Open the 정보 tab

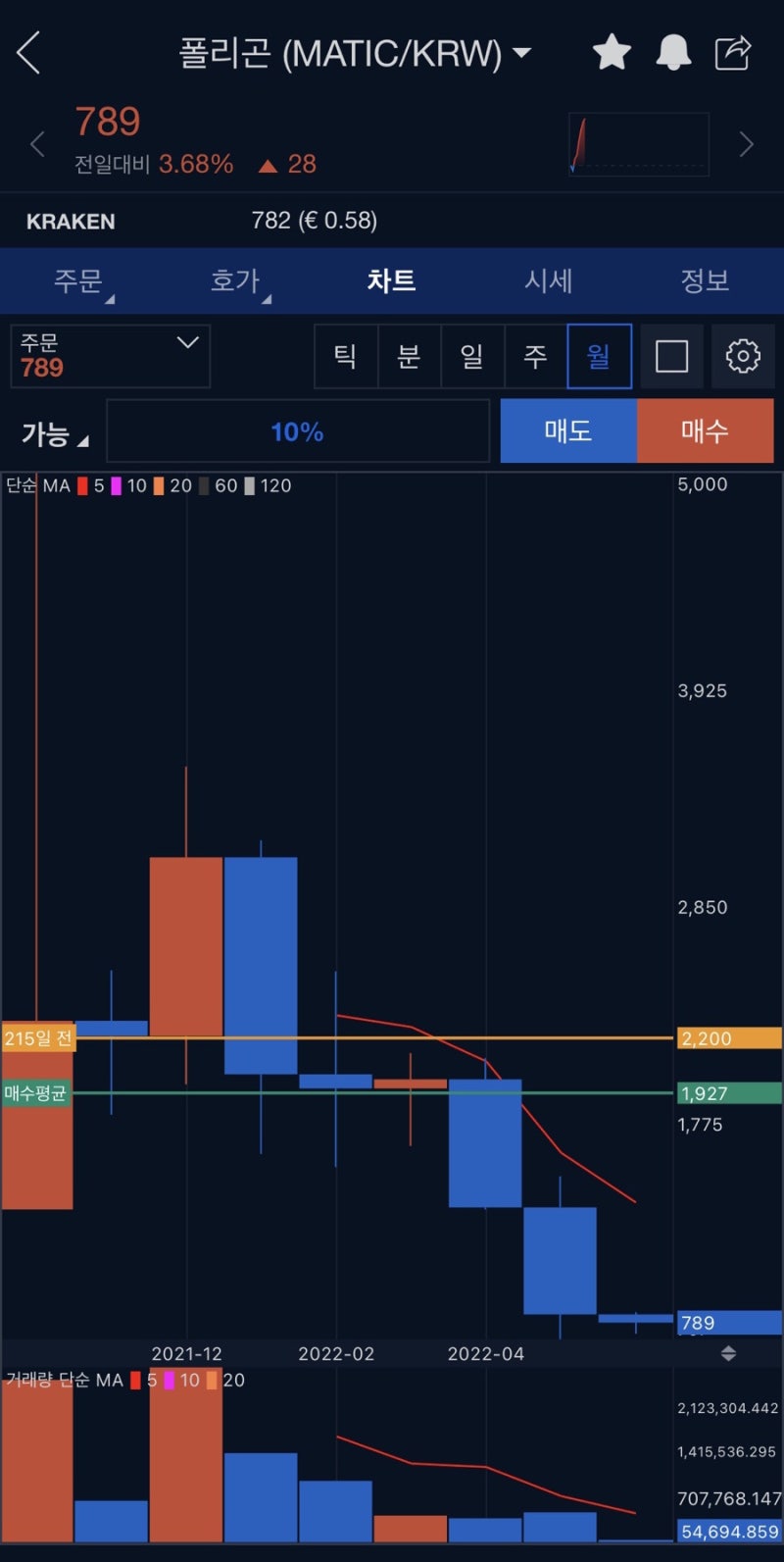pyautogui.click(x=705, y=281)
